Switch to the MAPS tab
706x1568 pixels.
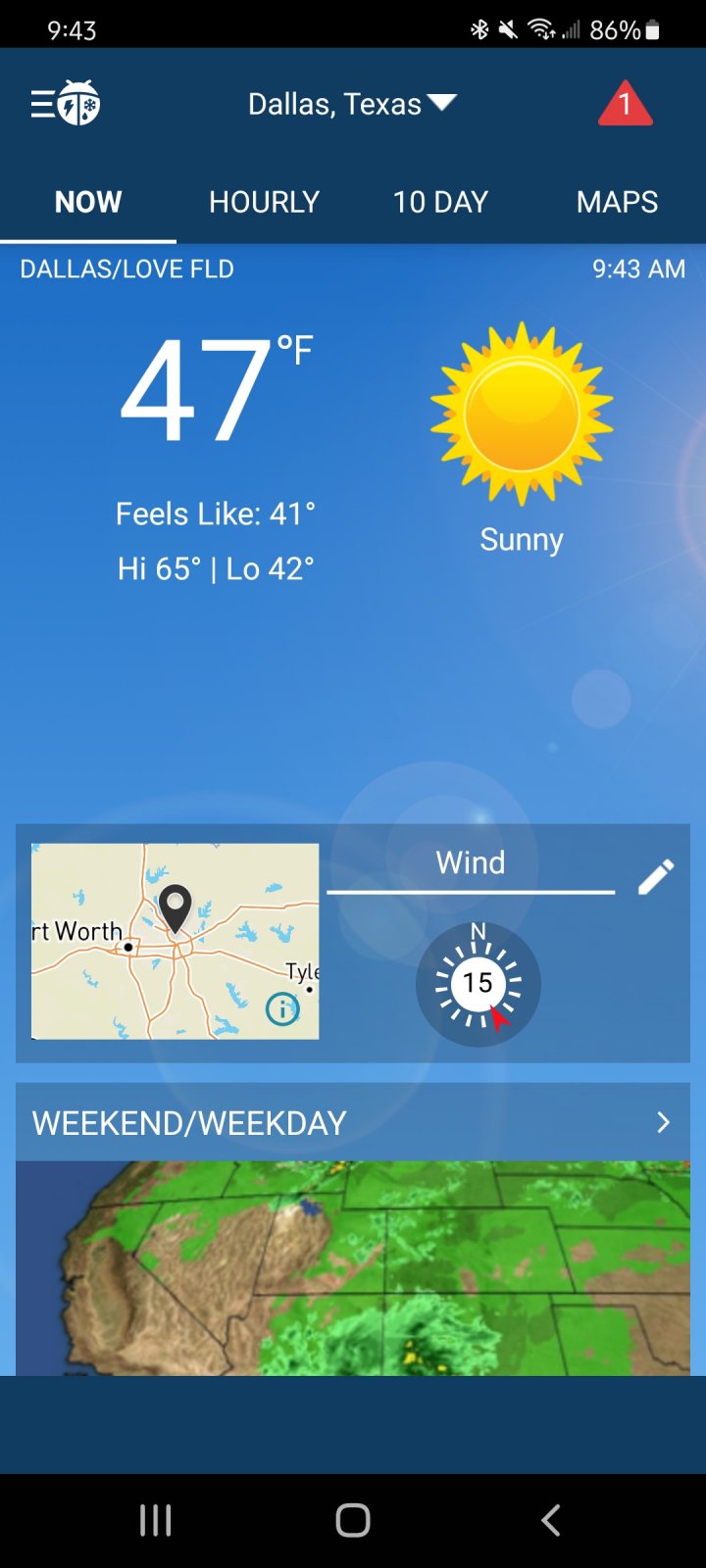coord(617,202)
